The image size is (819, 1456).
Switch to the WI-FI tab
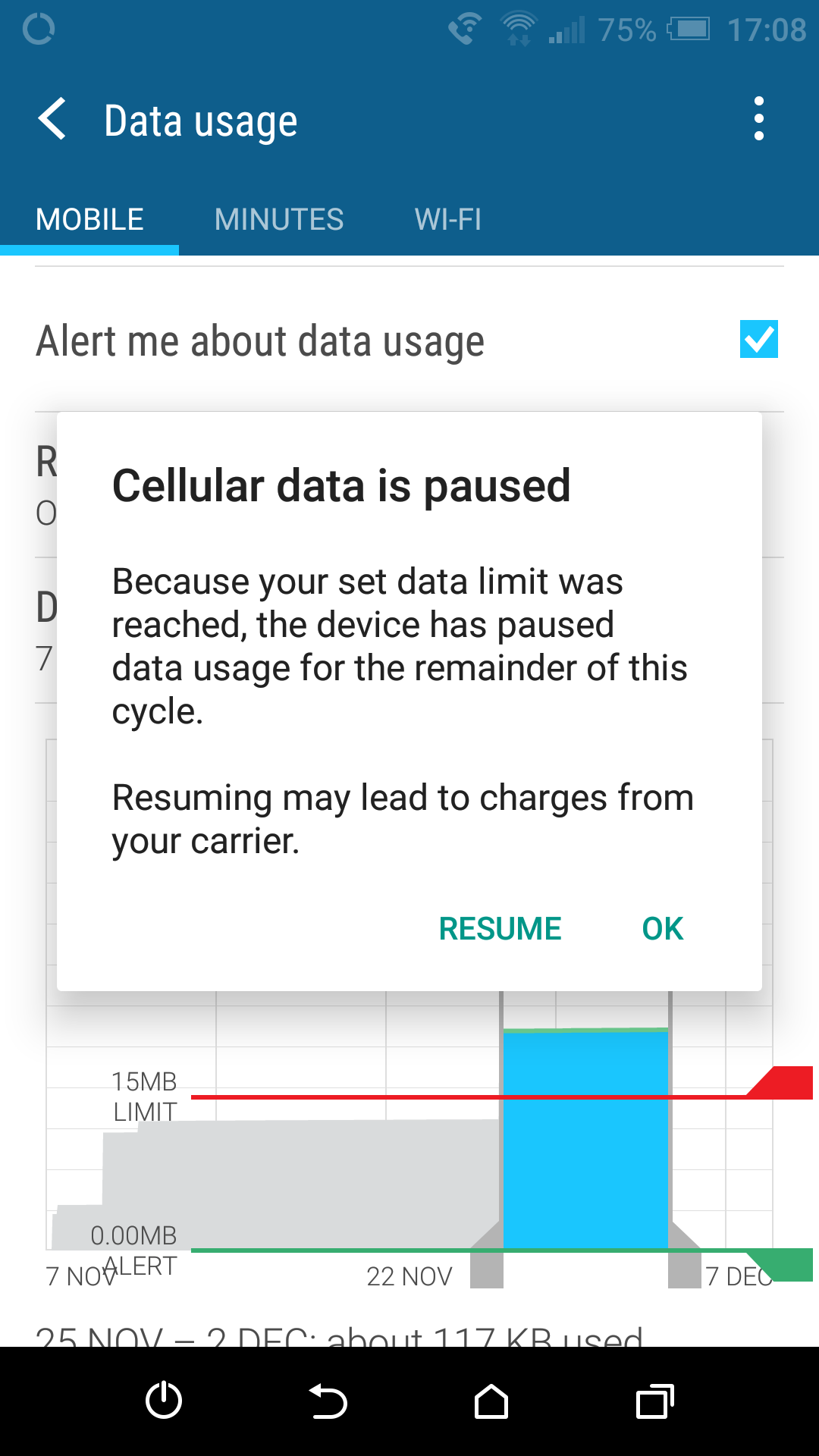tap(448, 219)
